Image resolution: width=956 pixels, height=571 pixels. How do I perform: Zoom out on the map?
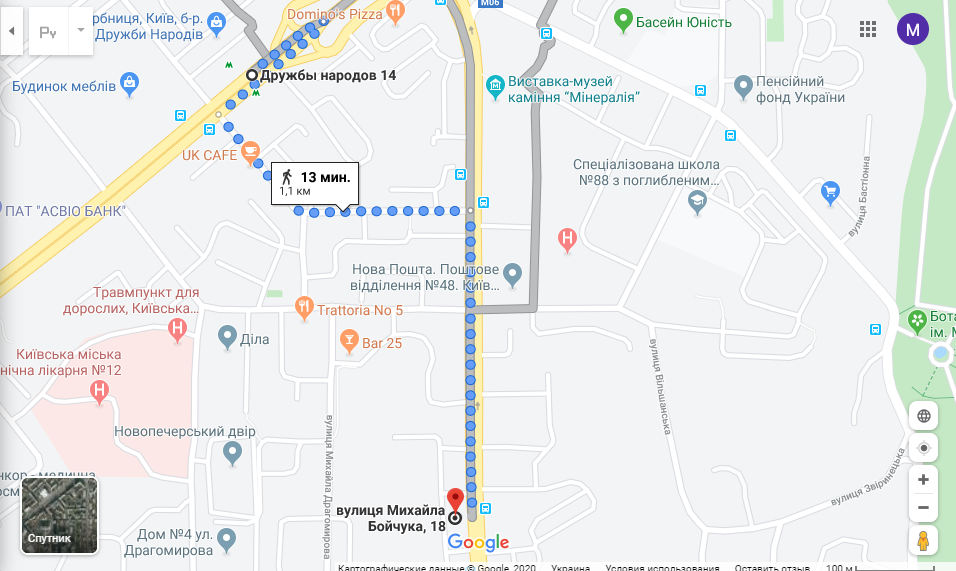tap(923, 508)
